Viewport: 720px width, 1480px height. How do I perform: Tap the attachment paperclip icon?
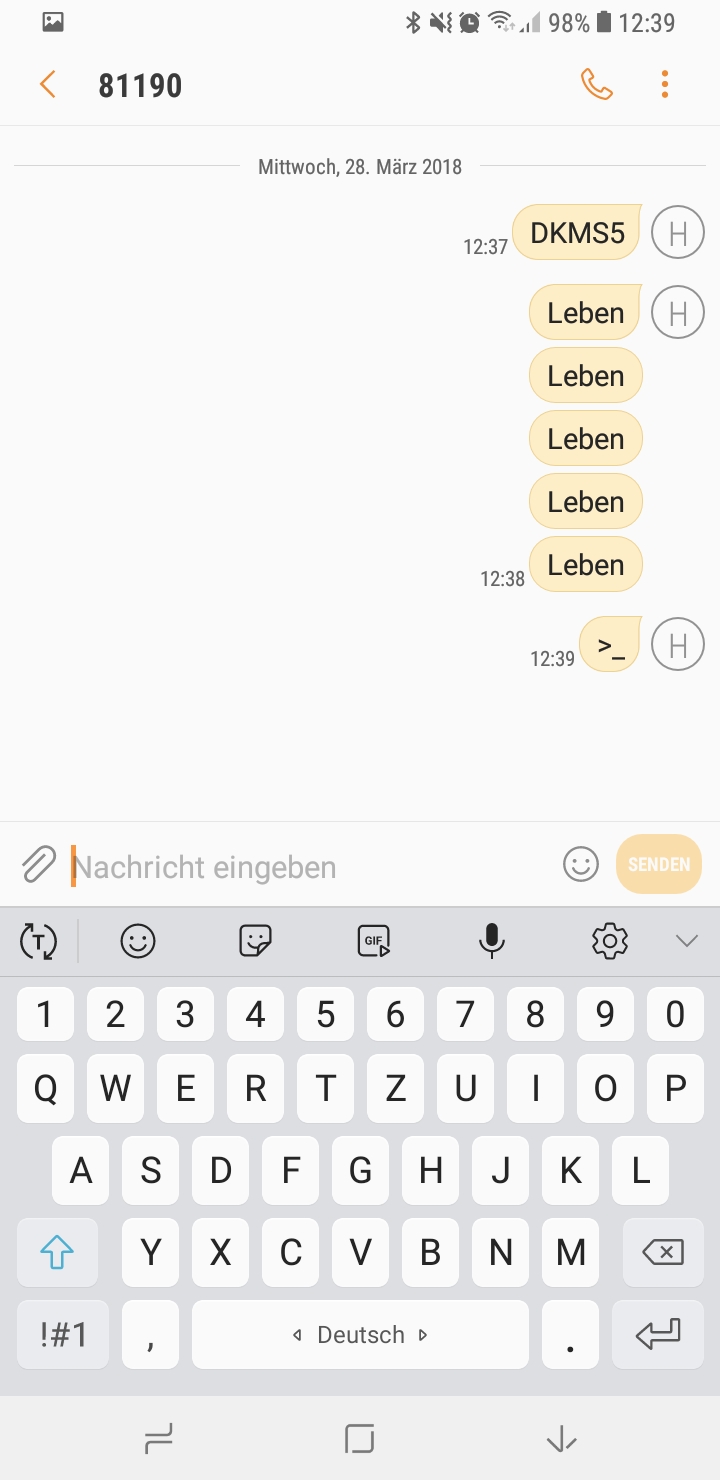[x=38, y=864]
